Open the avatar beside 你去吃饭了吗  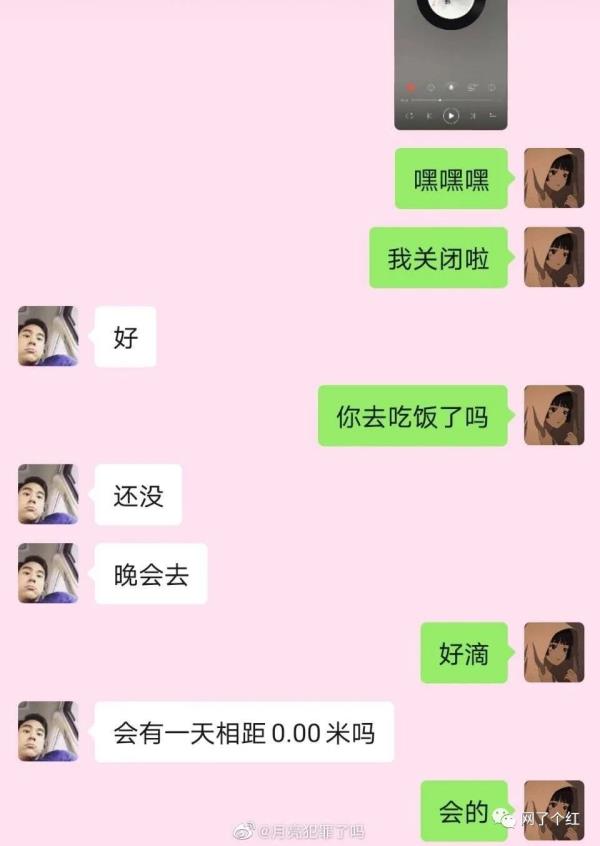tap(554, 415)
